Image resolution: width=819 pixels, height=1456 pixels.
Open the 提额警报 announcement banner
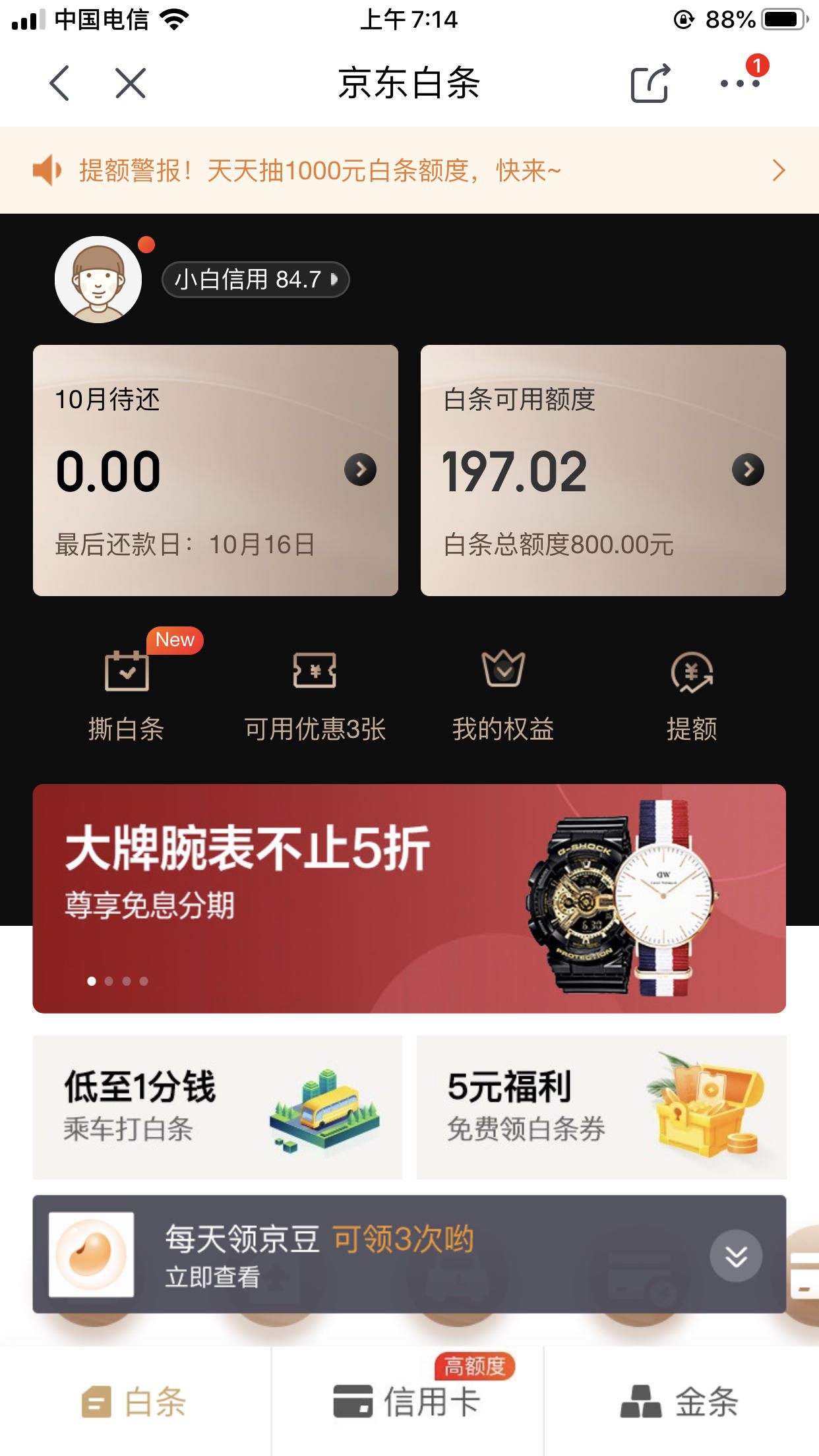[409, 170]
